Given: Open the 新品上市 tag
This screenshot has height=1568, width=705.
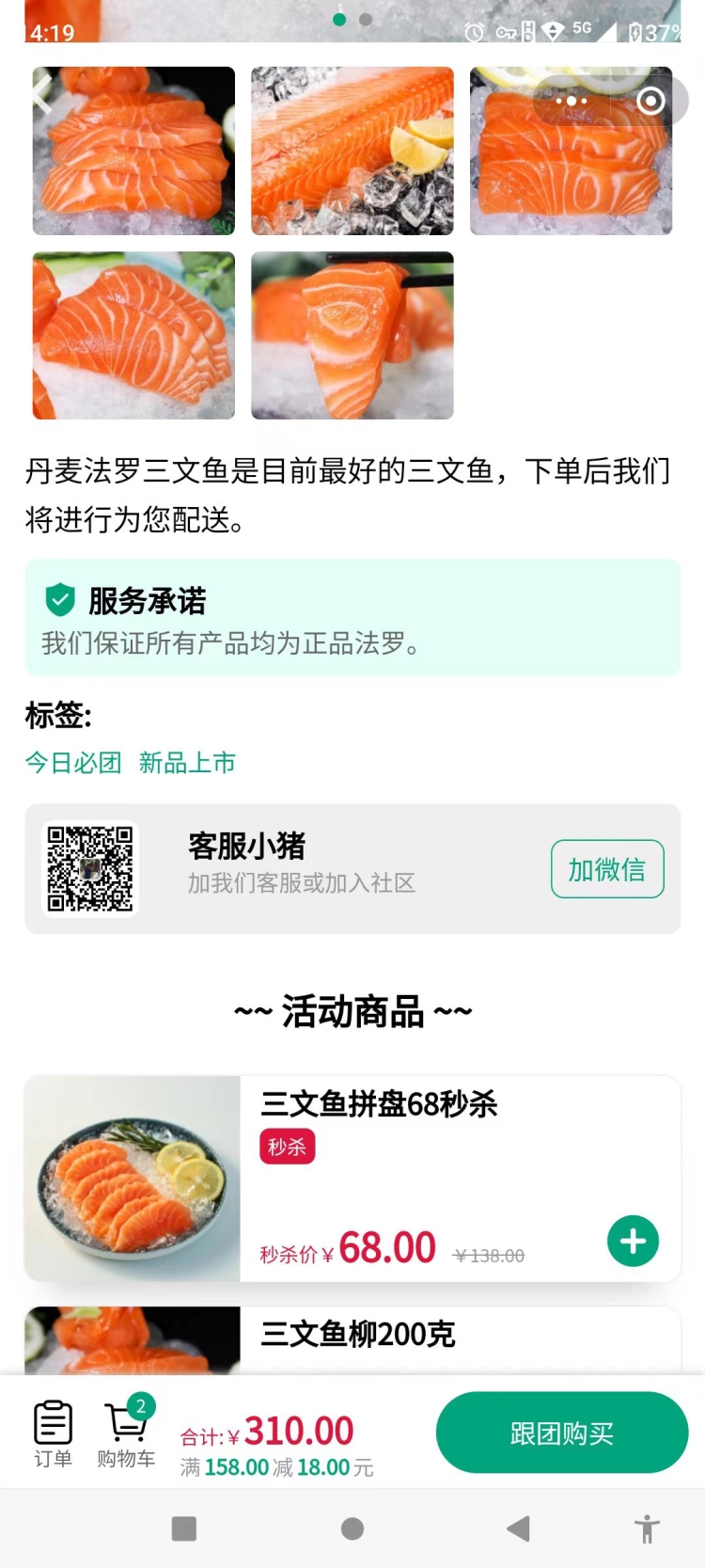Looking at the screenshot, I should coord(187,763).
